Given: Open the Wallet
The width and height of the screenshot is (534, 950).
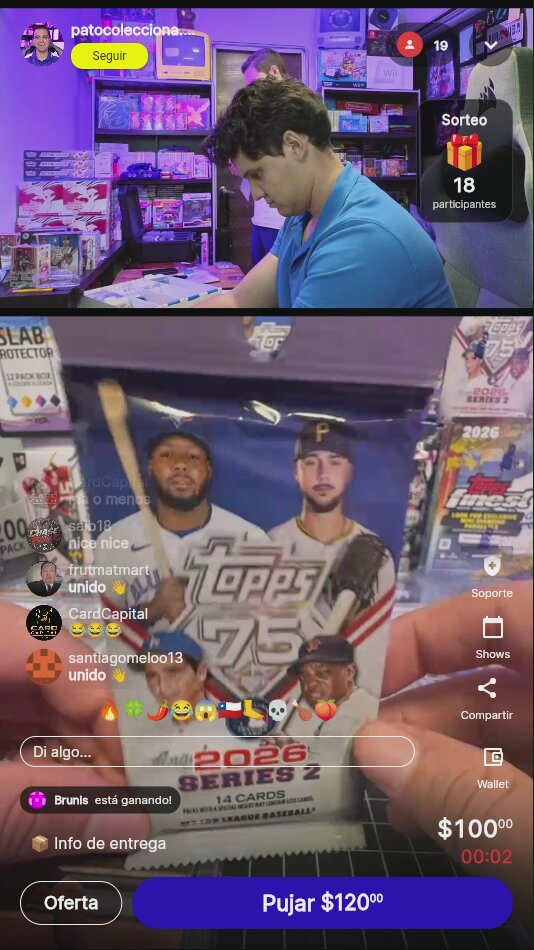Looking at the screenshot, I should [493, 757].
